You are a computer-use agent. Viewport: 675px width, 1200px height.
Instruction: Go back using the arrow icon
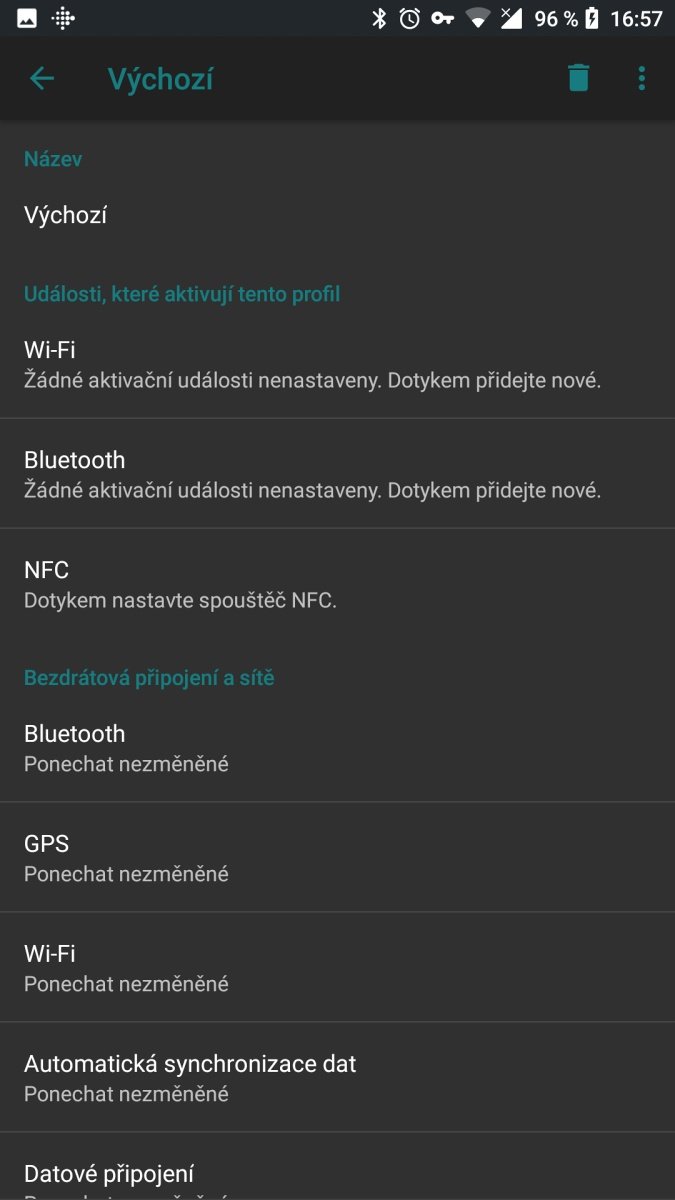(41, 79)
